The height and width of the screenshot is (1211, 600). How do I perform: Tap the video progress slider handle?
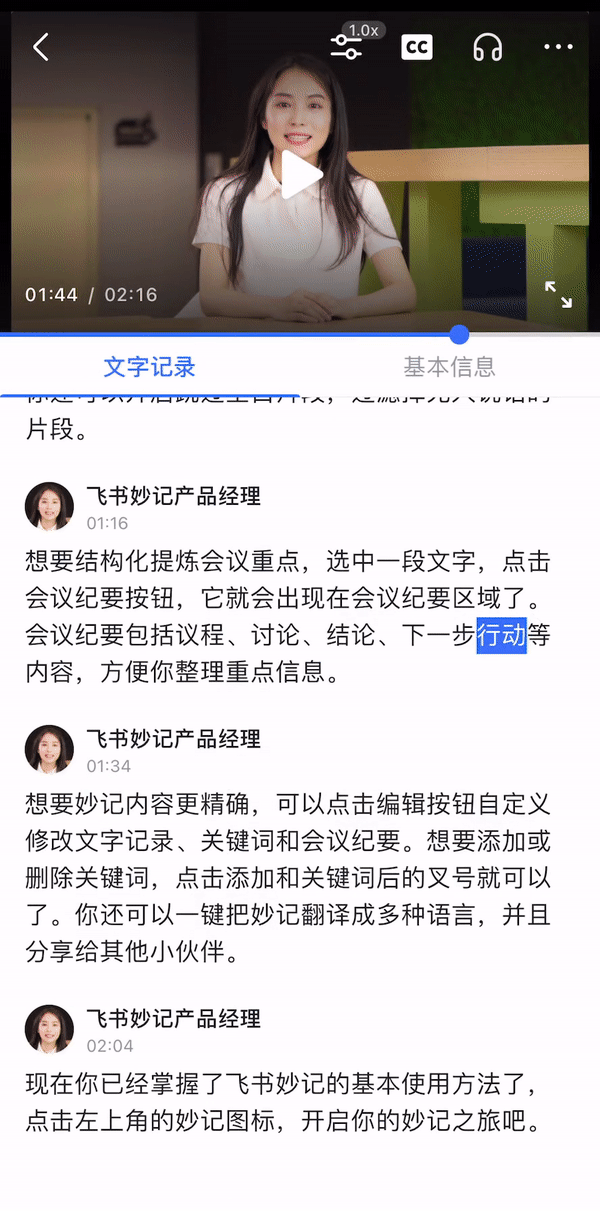(x=459, y=334)
